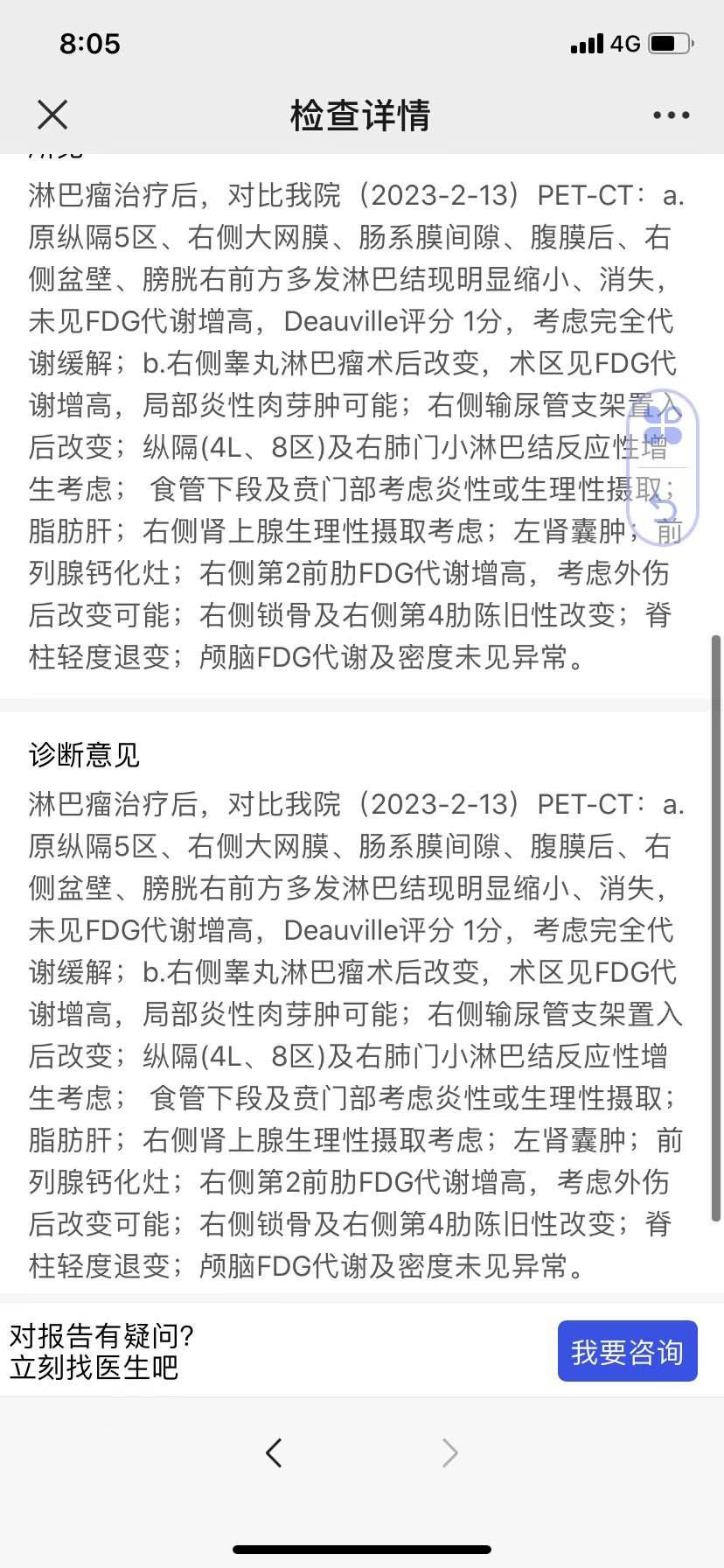Go back with the bottom left chevron

point(274,1452)
